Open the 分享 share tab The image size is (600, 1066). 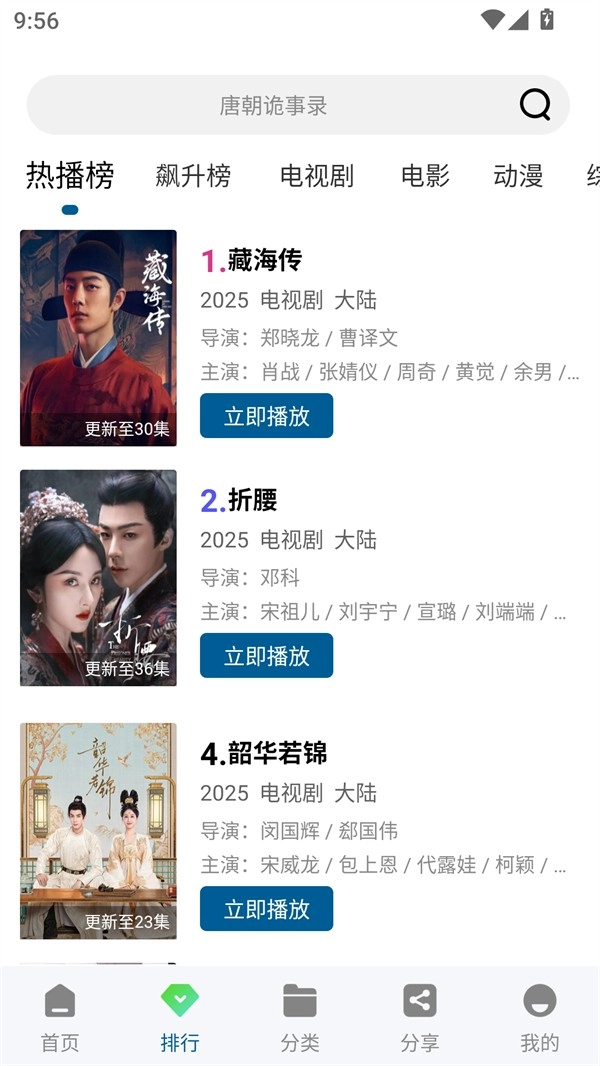[x=420, y=1017]
